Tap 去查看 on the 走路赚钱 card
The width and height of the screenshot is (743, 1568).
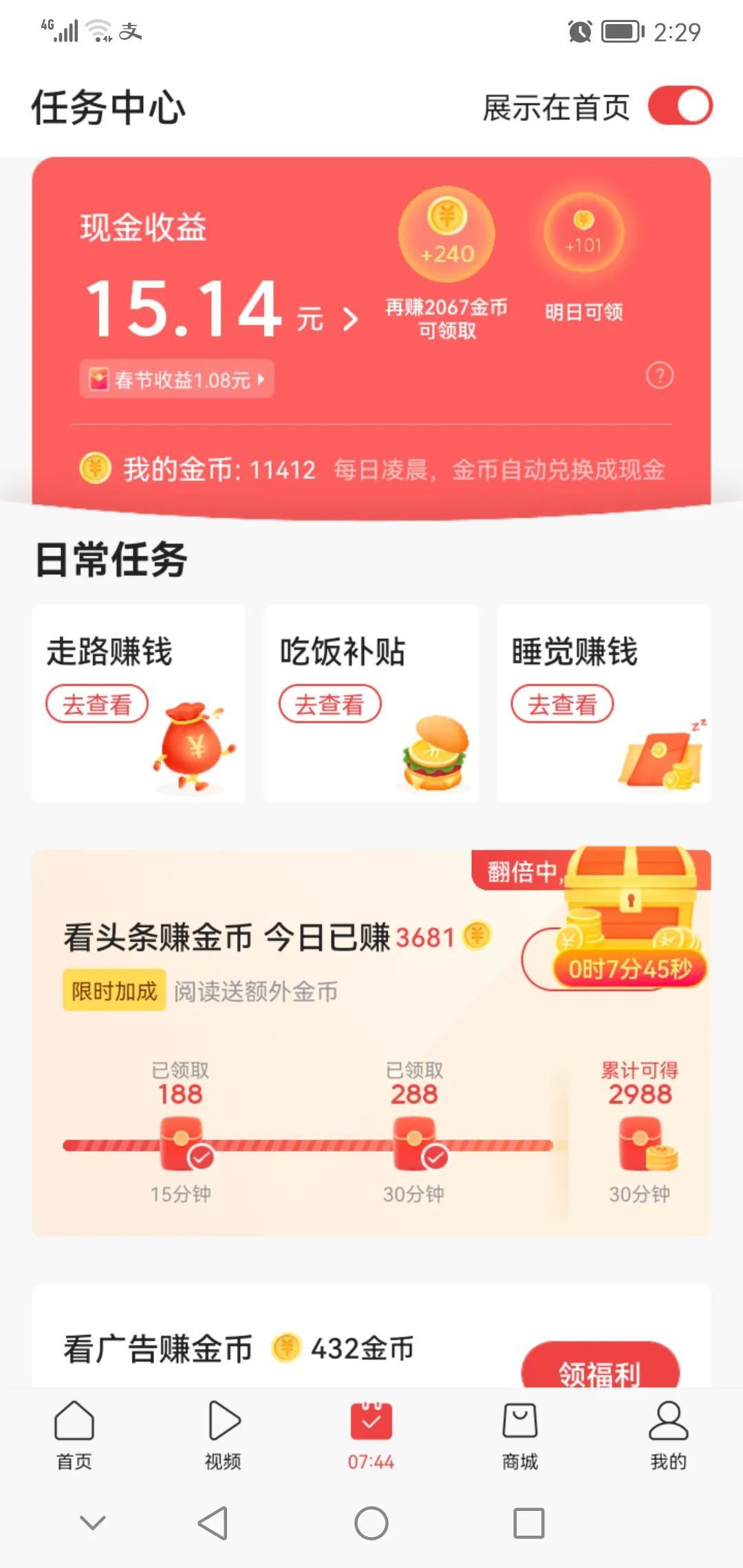[x=97, y=704]
